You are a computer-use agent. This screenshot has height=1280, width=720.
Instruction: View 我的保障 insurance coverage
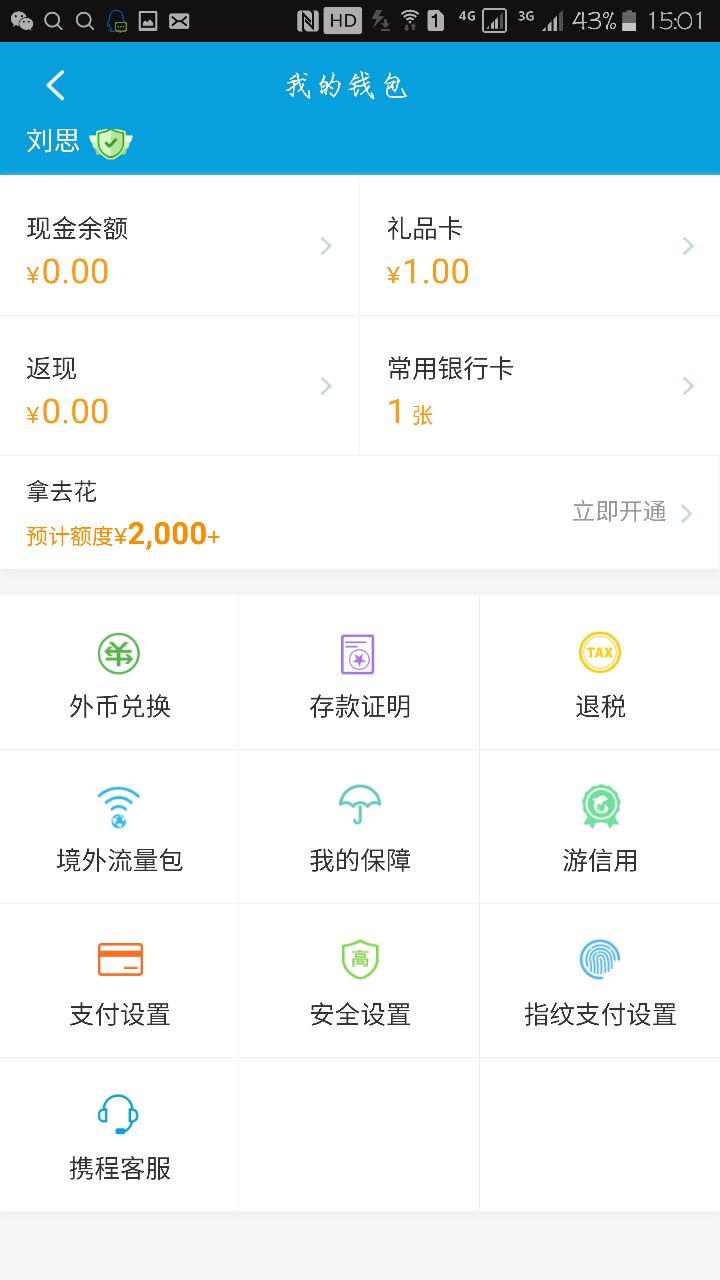click(360, 828)
